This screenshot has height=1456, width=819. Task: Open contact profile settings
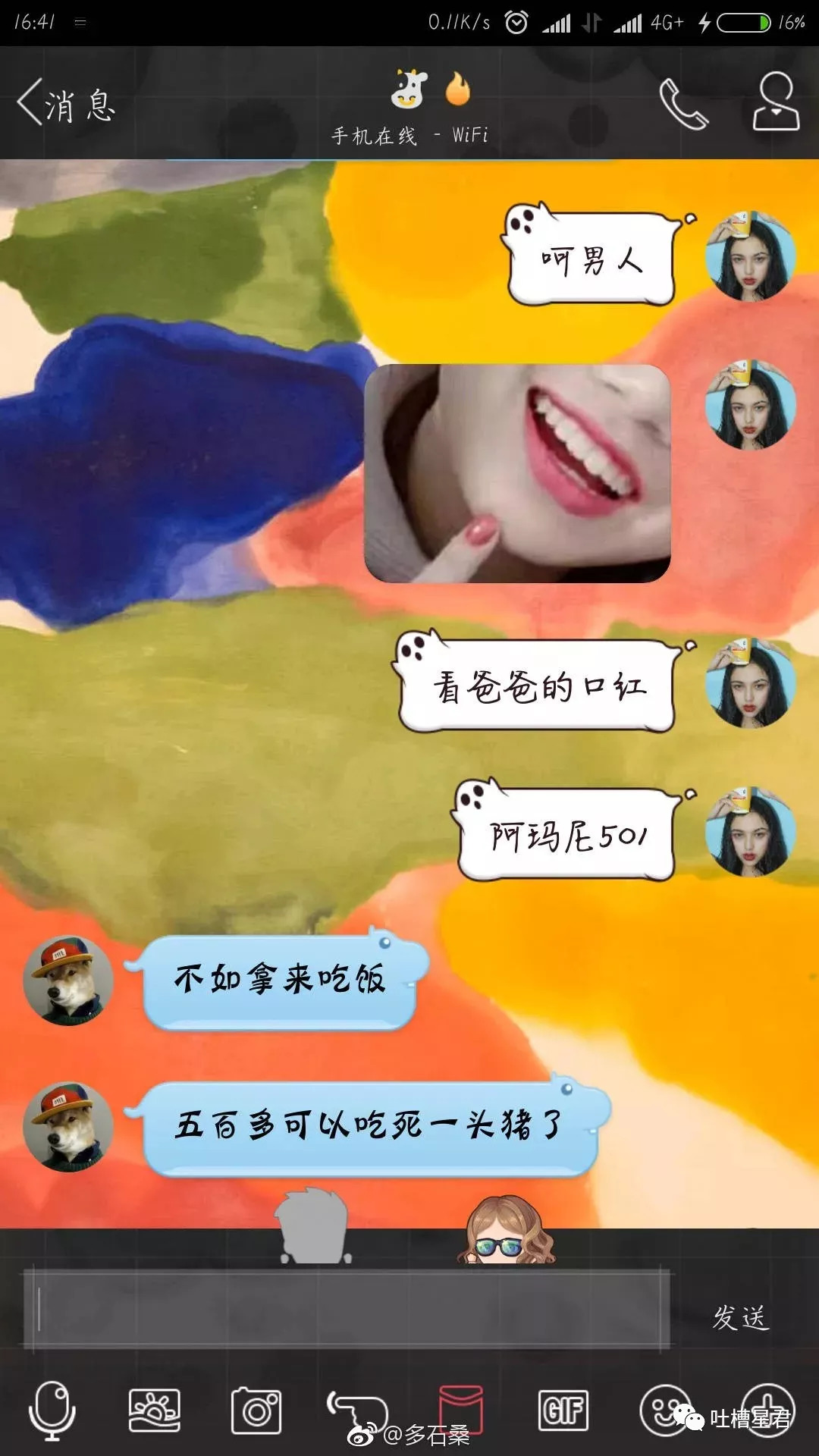point(775,102)
